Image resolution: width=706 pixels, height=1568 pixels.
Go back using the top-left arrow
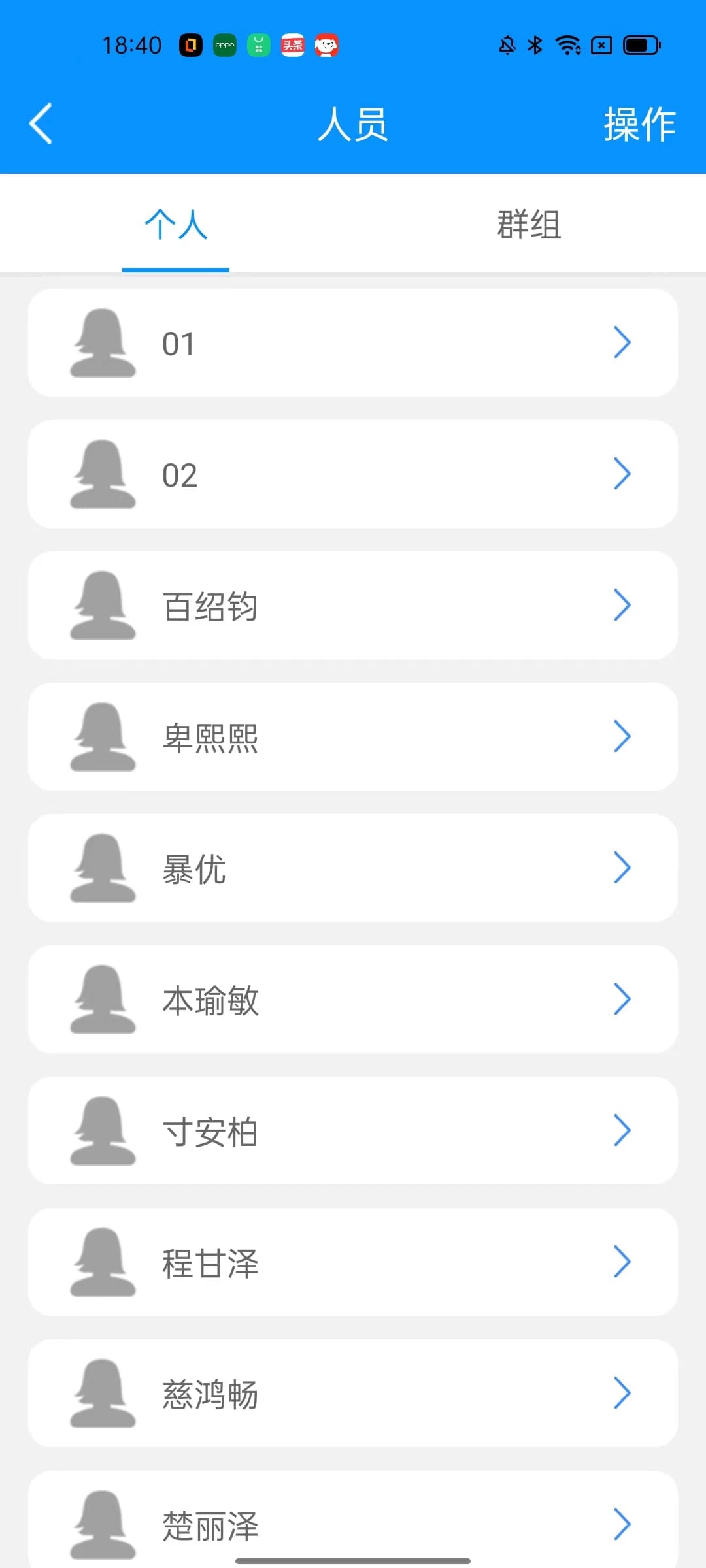pos(41,123)
